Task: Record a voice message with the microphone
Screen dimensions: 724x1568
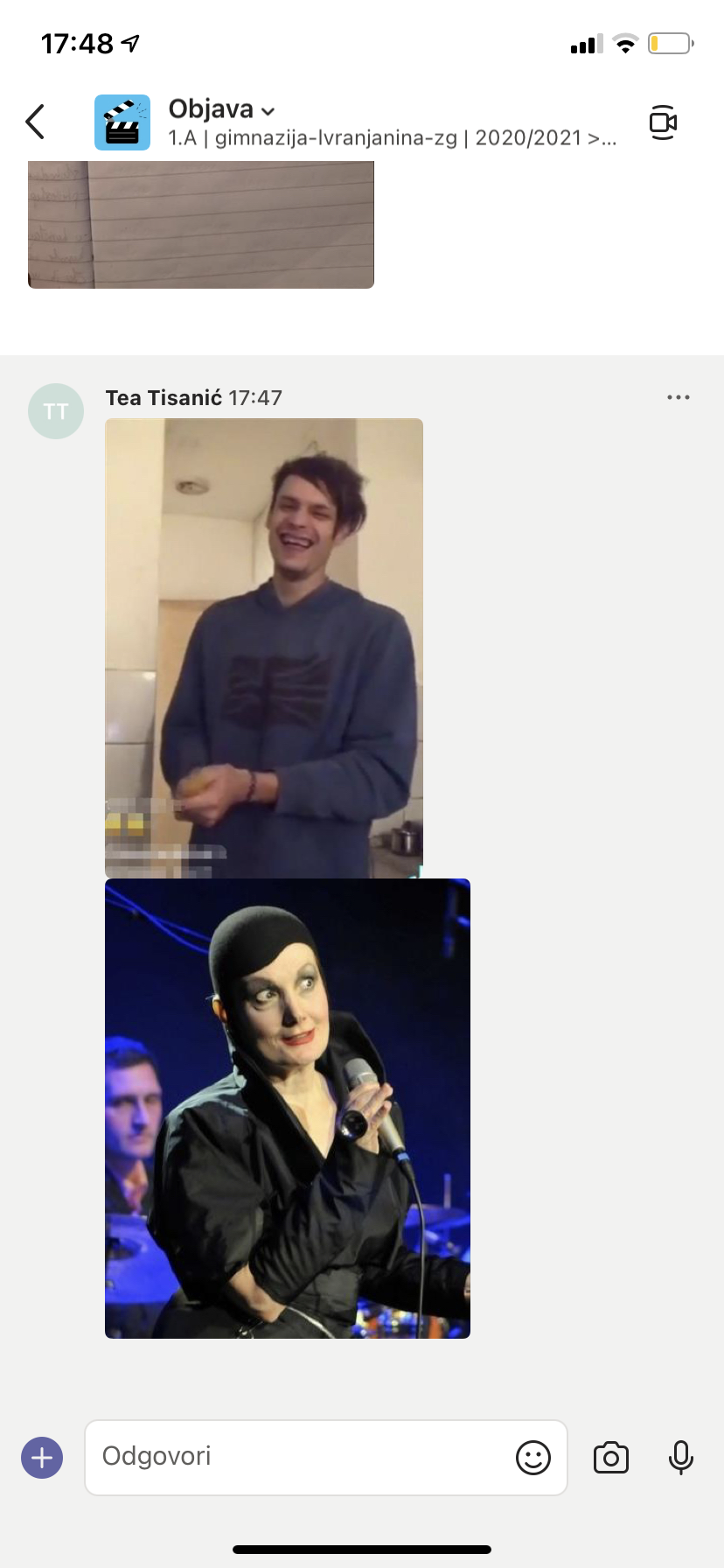Action: tap(680, 1458)
